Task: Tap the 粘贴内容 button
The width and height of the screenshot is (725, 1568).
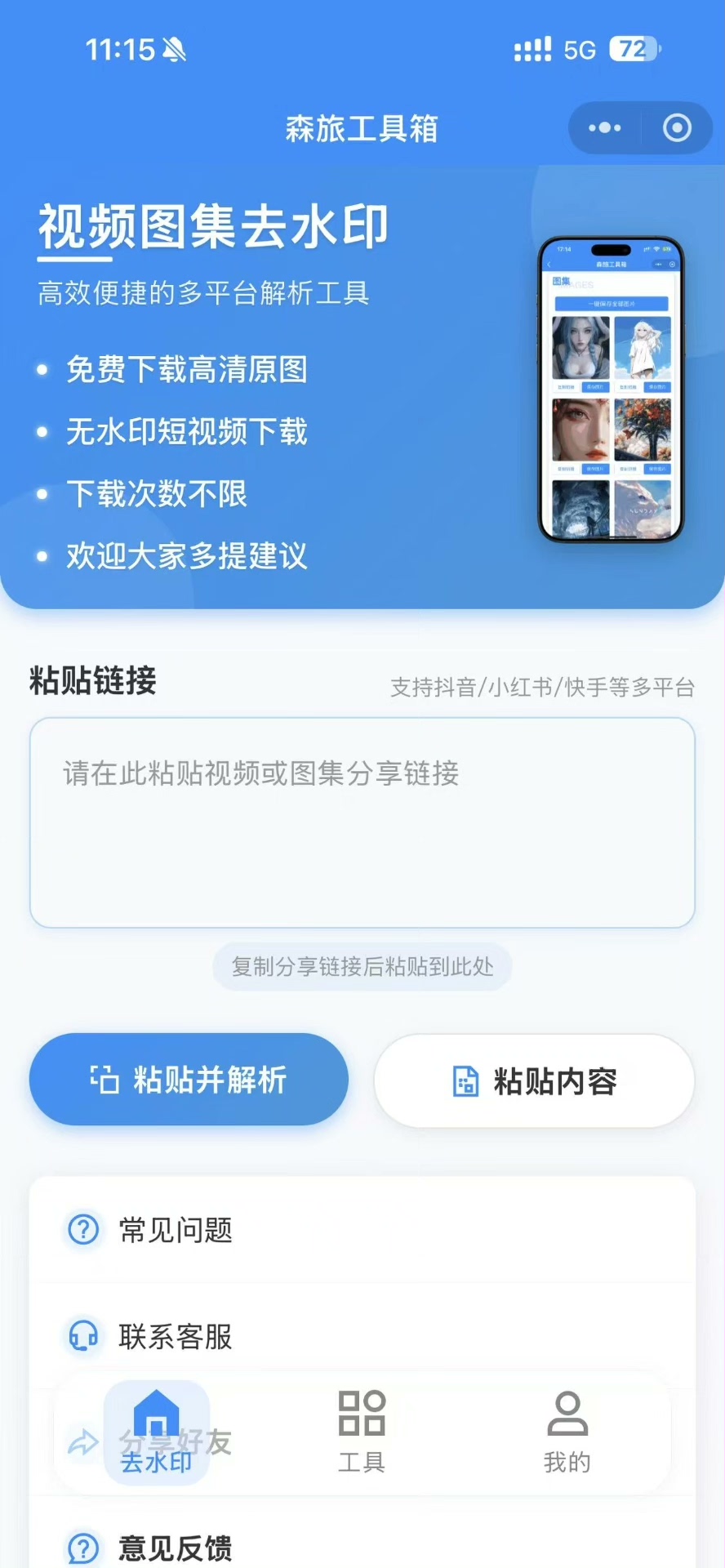Action: click(x=534, y=1081)
